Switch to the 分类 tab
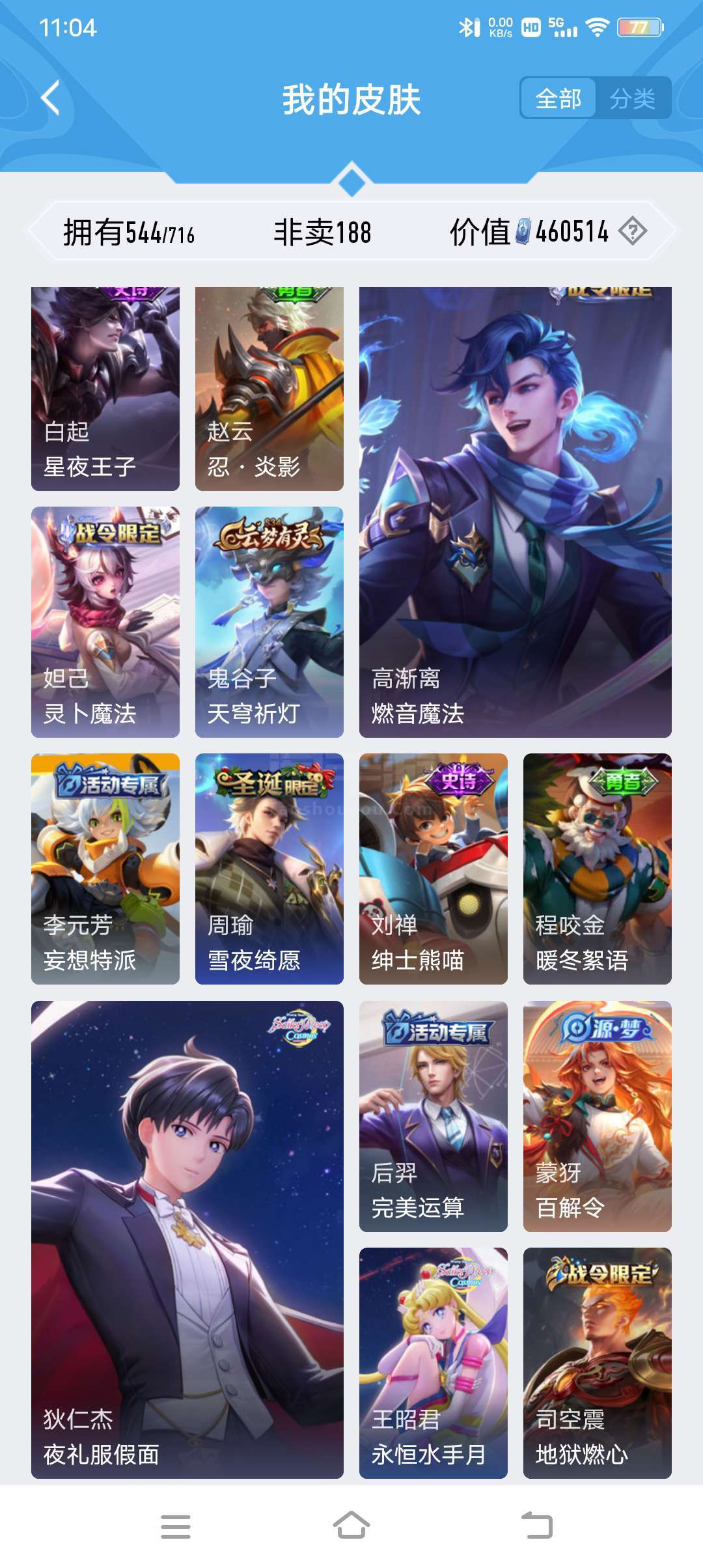Image resolution: width=703 pixels, height=1568 pixels. click(x=633, y=99)
